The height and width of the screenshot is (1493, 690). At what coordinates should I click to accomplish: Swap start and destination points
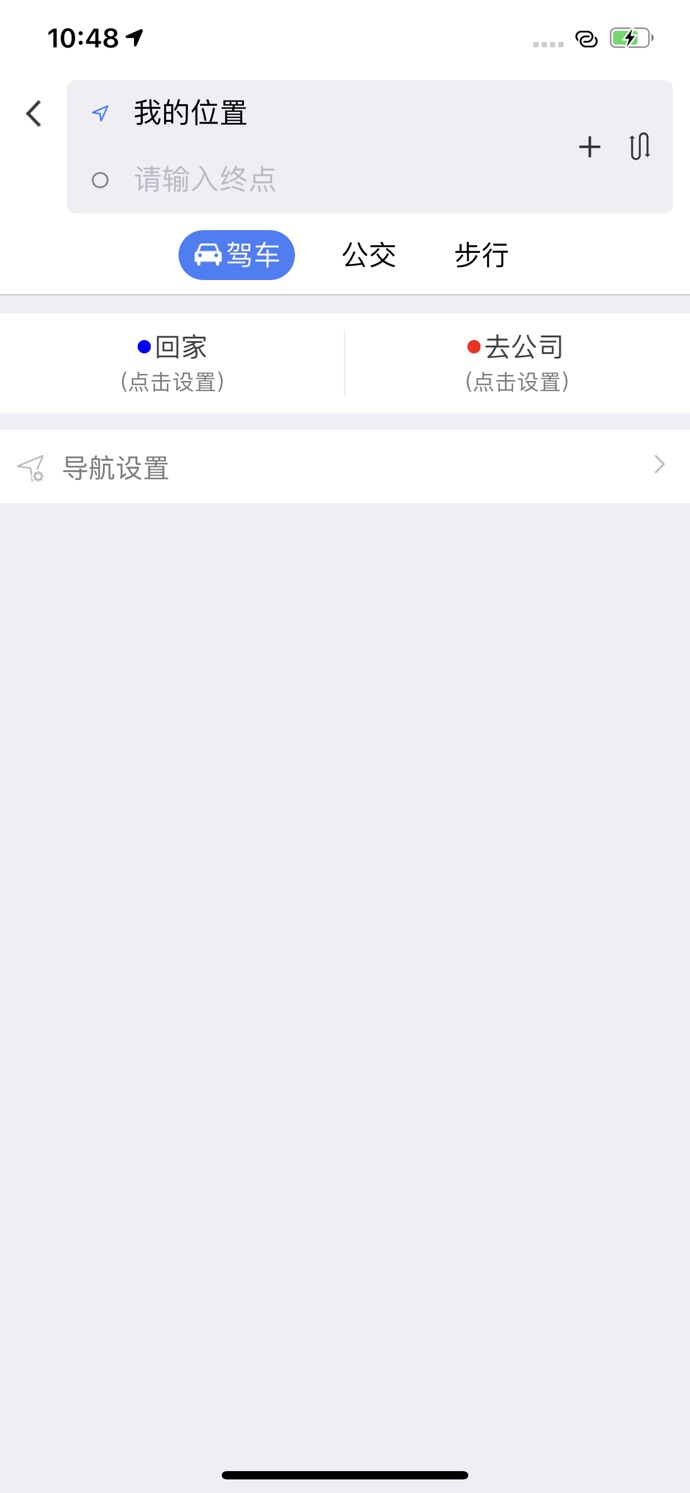click(x=640, y=147)
